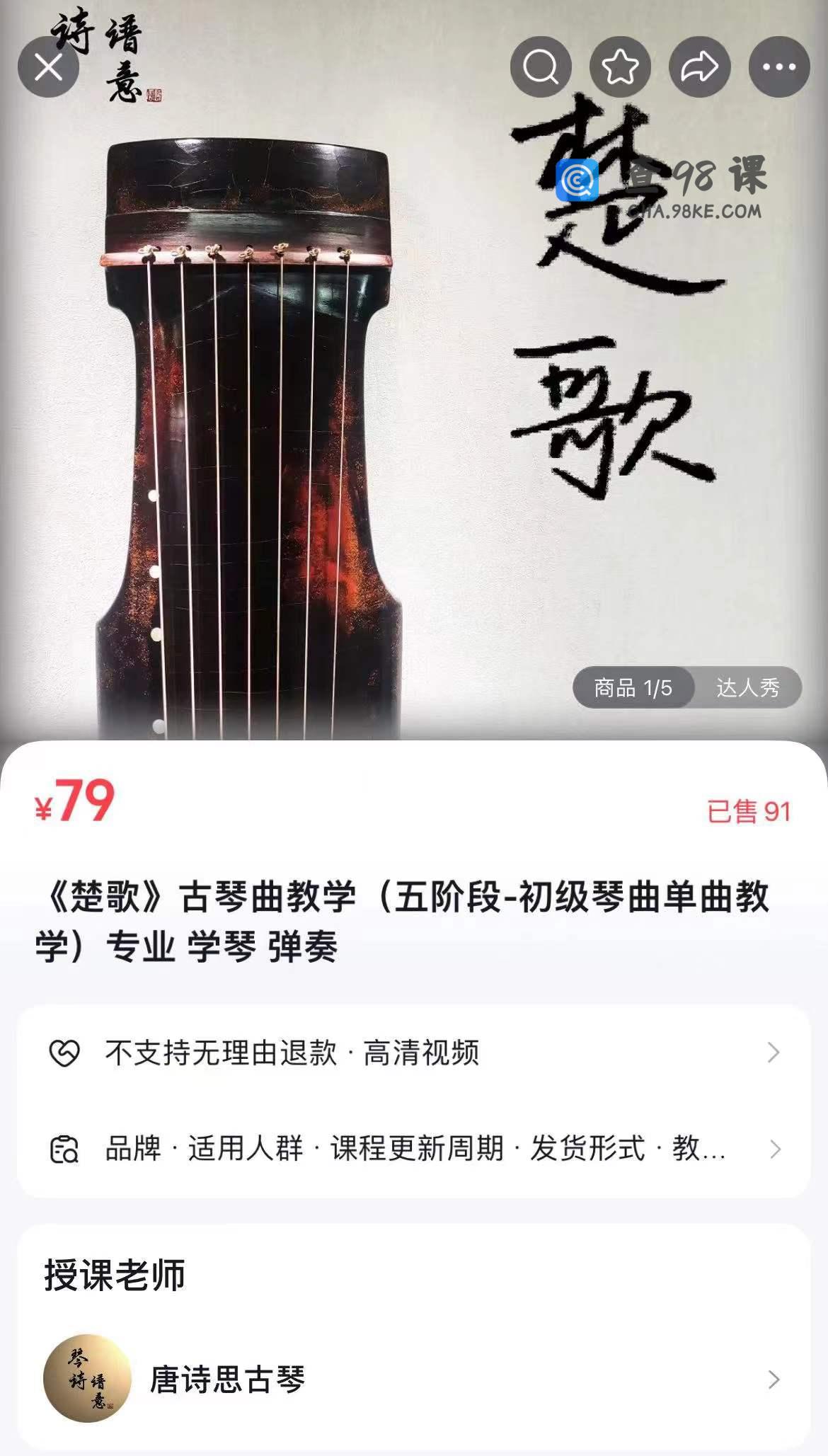The height and width of the screenshot is (1456, 828).
Task: Favorite this course with the star icon
Action: coord(621,67)
